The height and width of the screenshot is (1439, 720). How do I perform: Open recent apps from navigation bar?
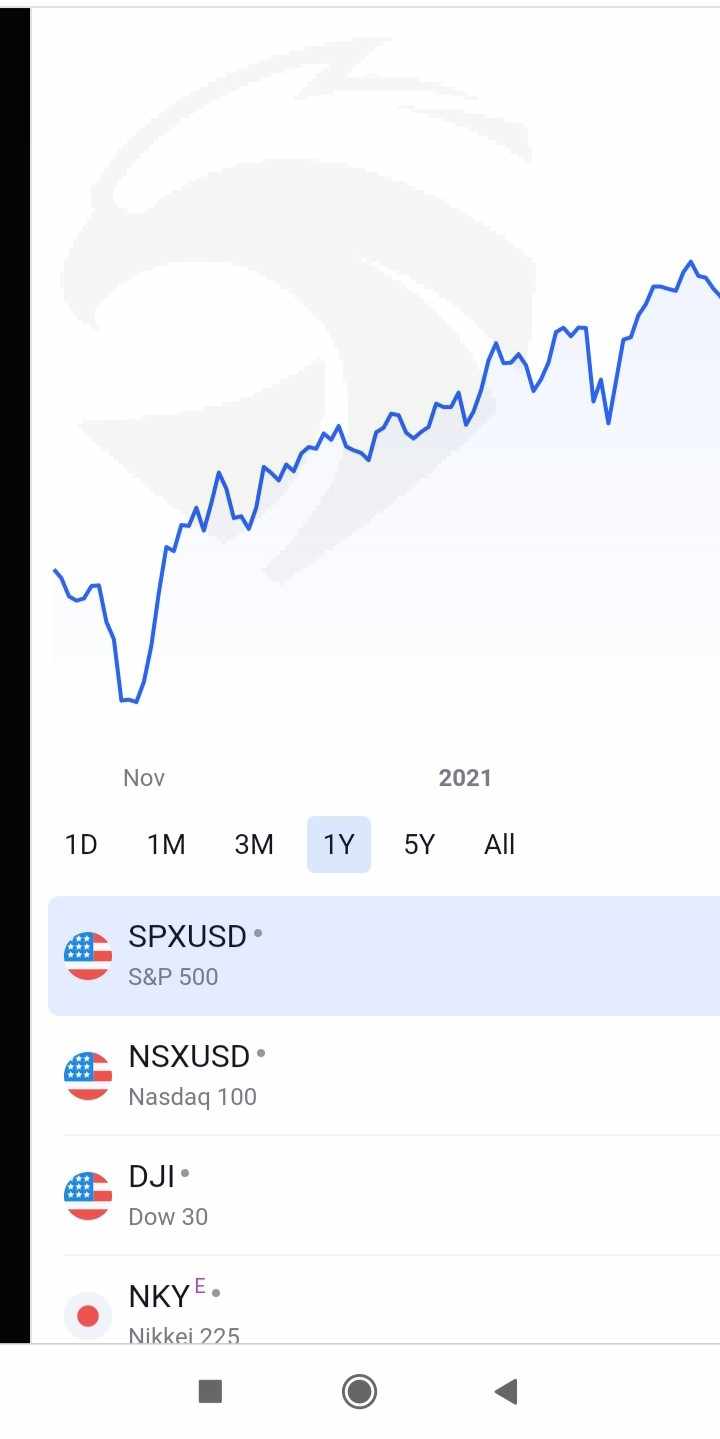click(x=210, y=1391)
